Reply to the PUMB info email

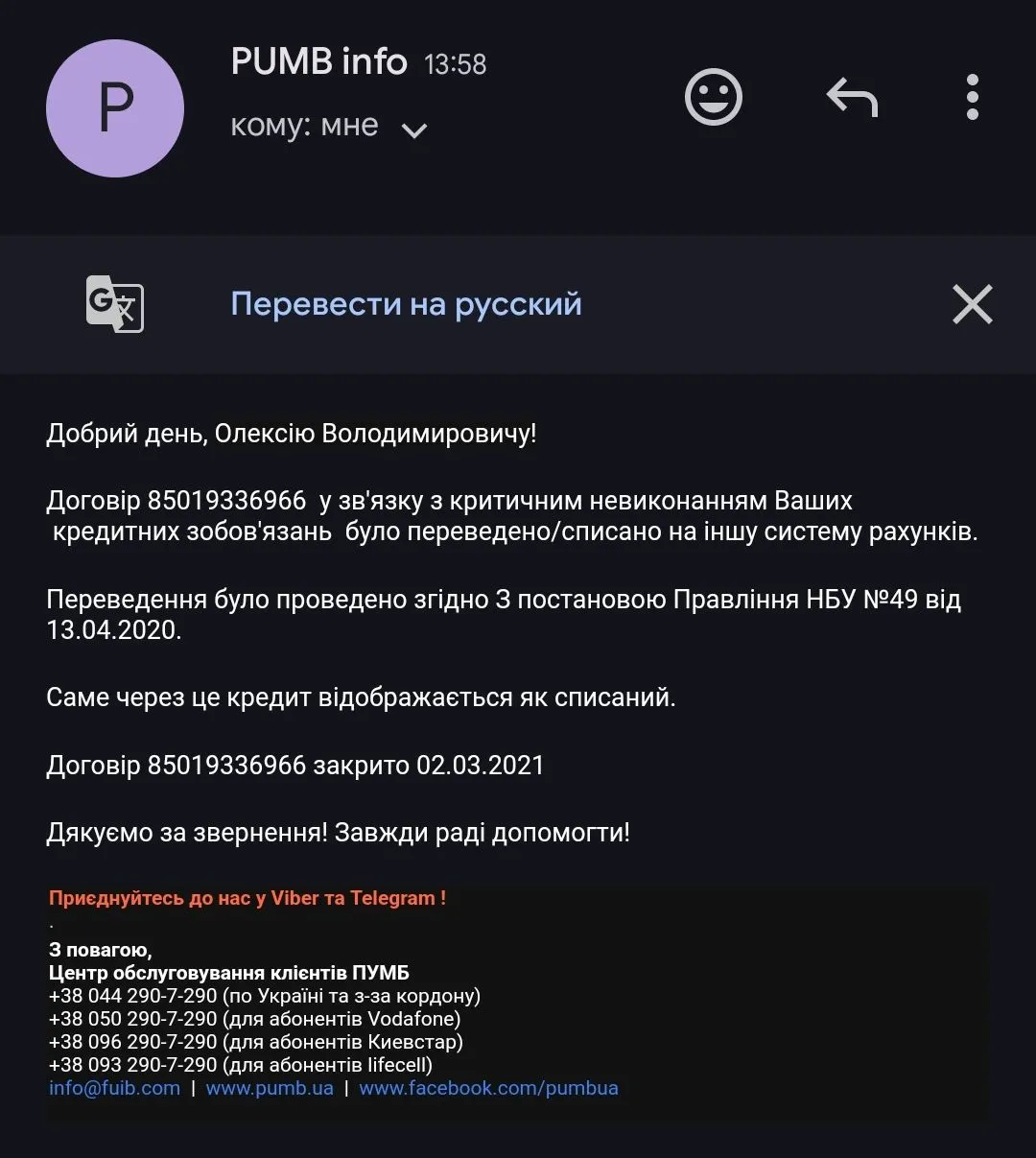(x=852, y=97)
